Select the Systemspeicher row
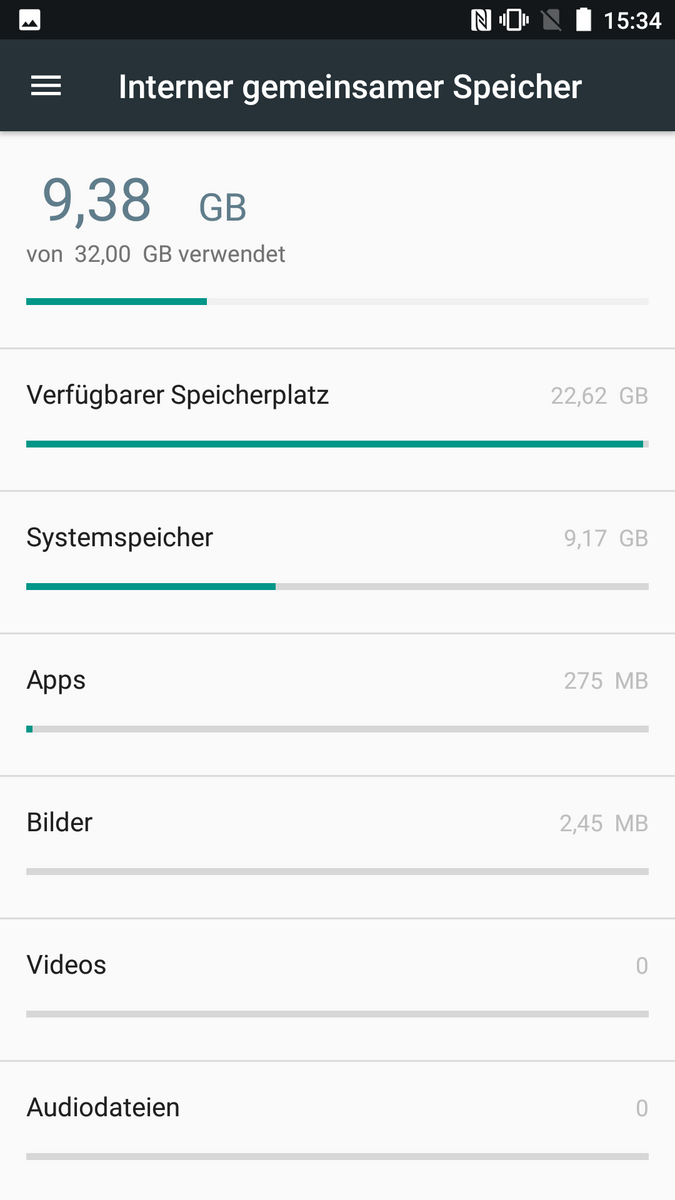Image resolution: width=675 pixels, height=1200 pixels. 337,561
